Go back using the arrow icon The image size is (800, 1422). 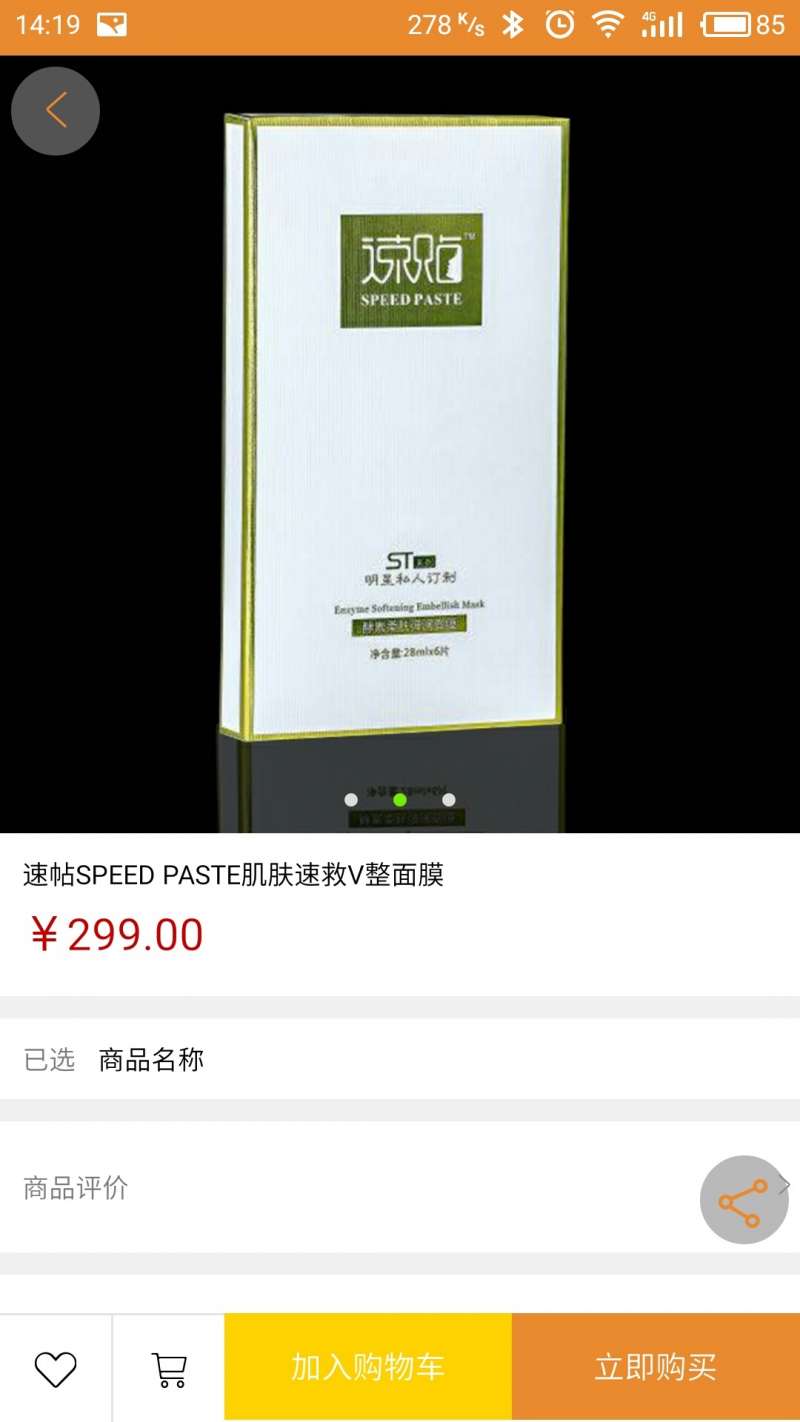[55, 111]
